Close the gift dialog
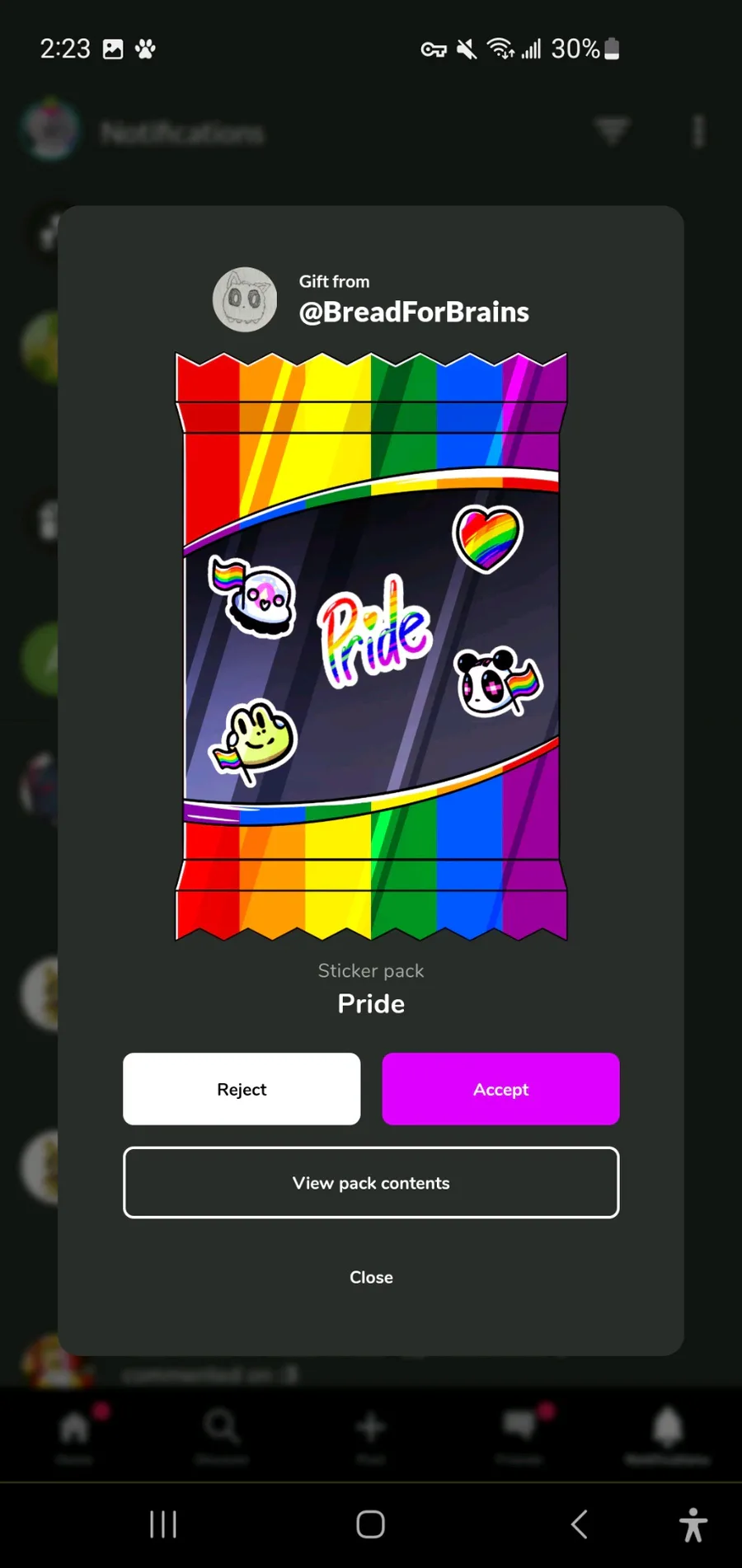The height and width of the screenshot is (1568, 742). coord(371,1277)
